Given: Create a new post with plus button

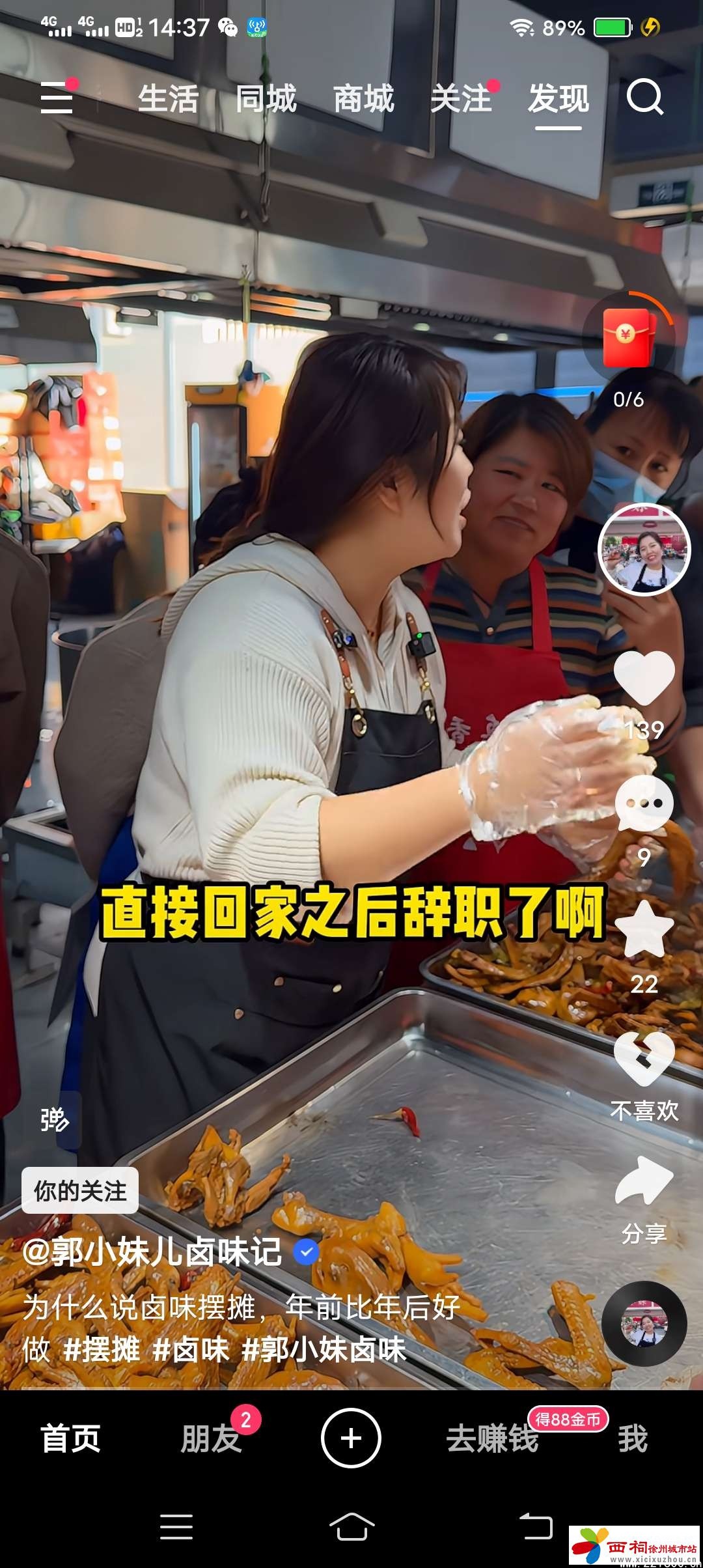Looking at the screenshot, I should [351, 1438].
